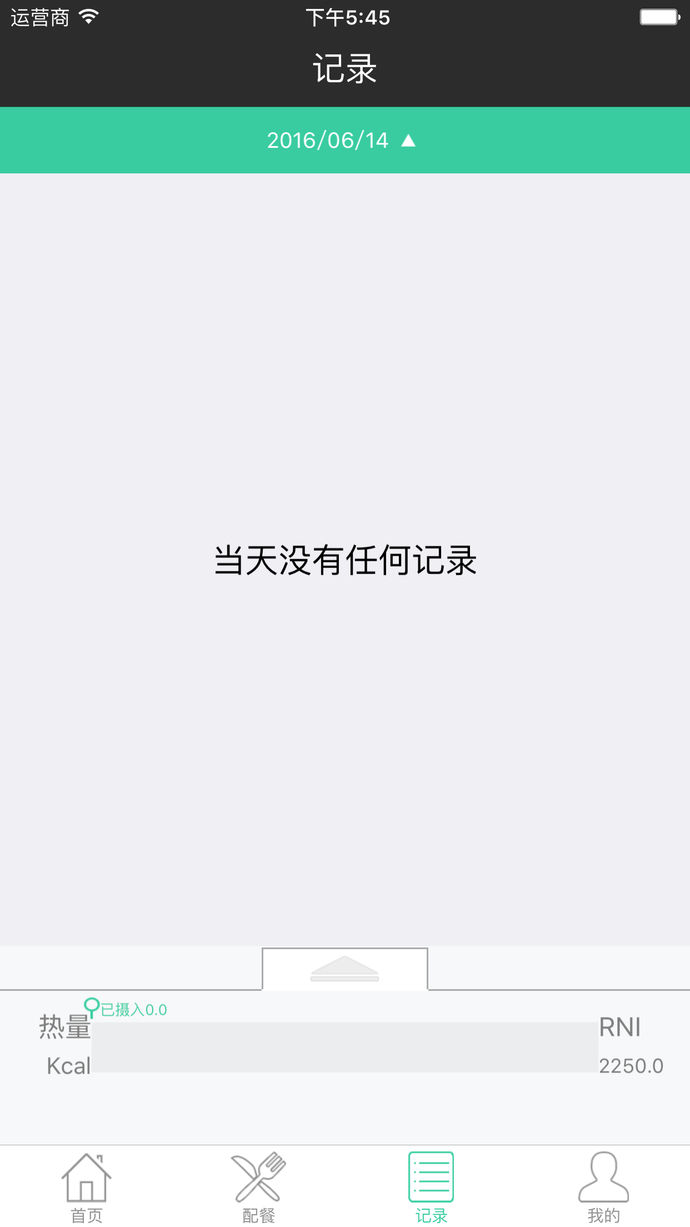Switch to the 首页 tab
The width and height of the screenshot is (690, 1227).
pos(86,1187)
